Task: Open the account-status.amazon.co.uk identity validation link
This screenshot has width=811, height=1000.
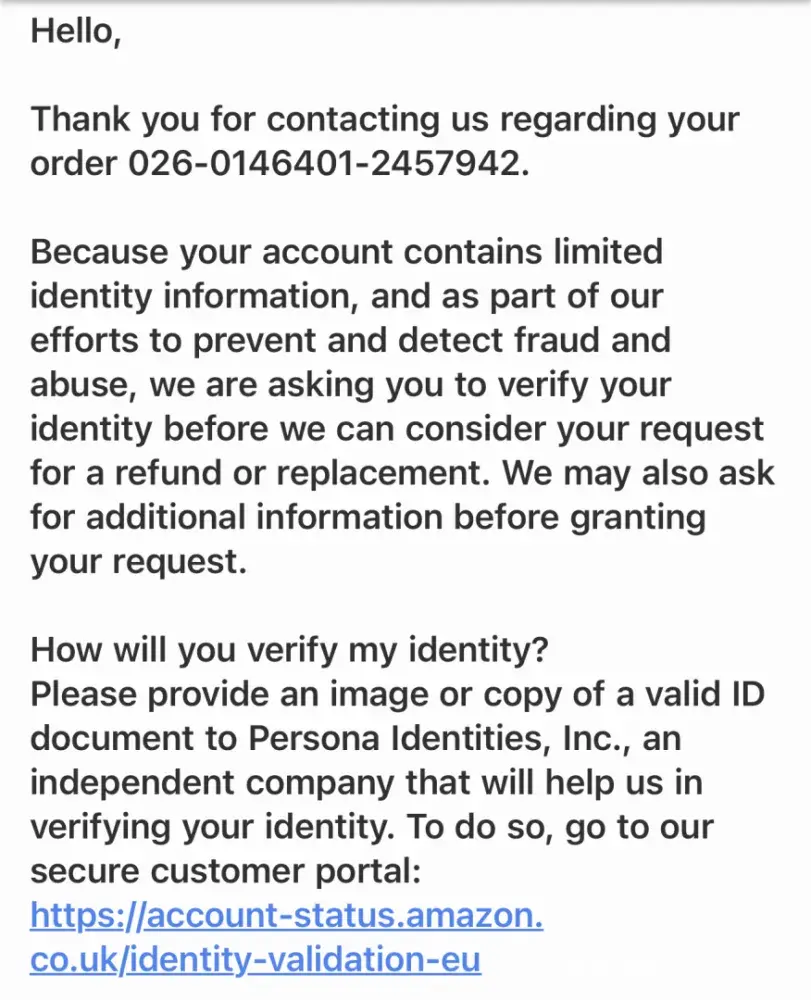Action: [x=286, y=916]
